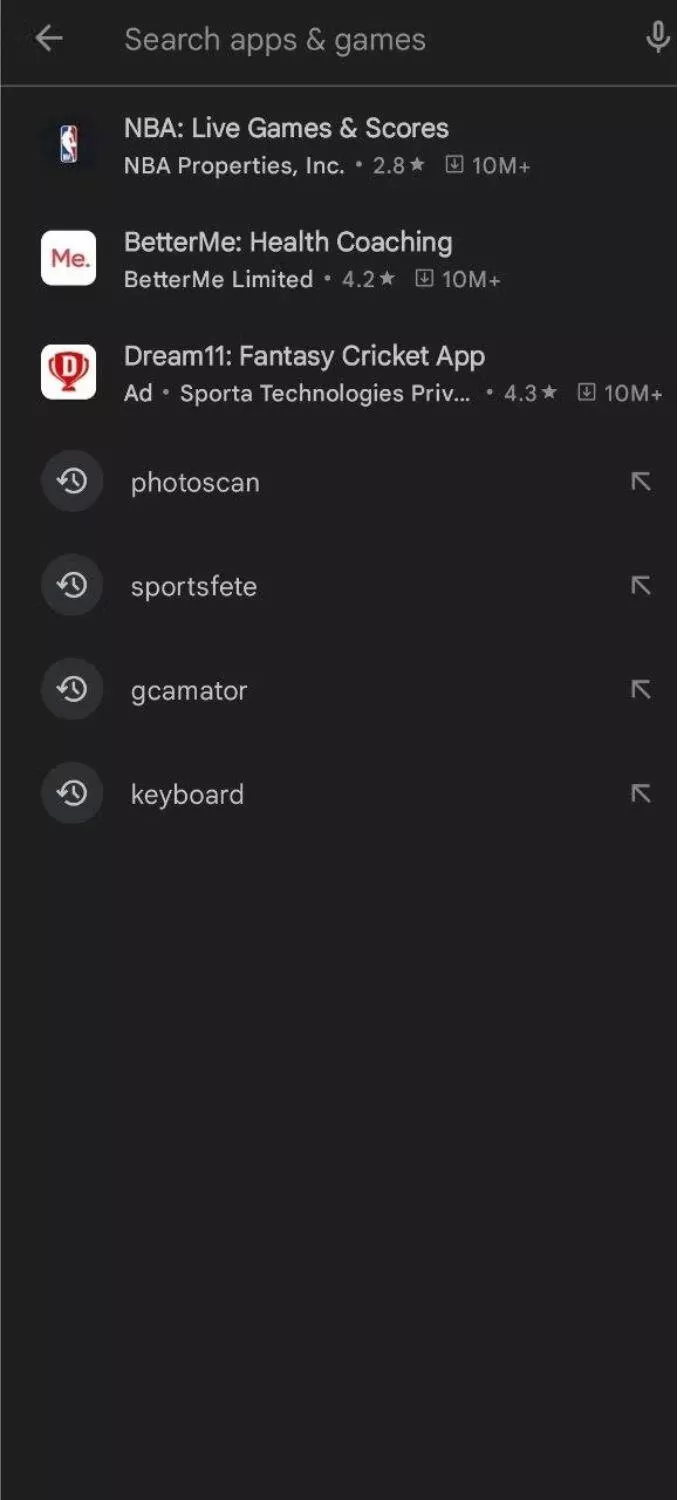The width and height of the screenshot is (678, 1500).
Task: Insert photoscan into the search box via arrow
Action: click(x=641, y=482)
